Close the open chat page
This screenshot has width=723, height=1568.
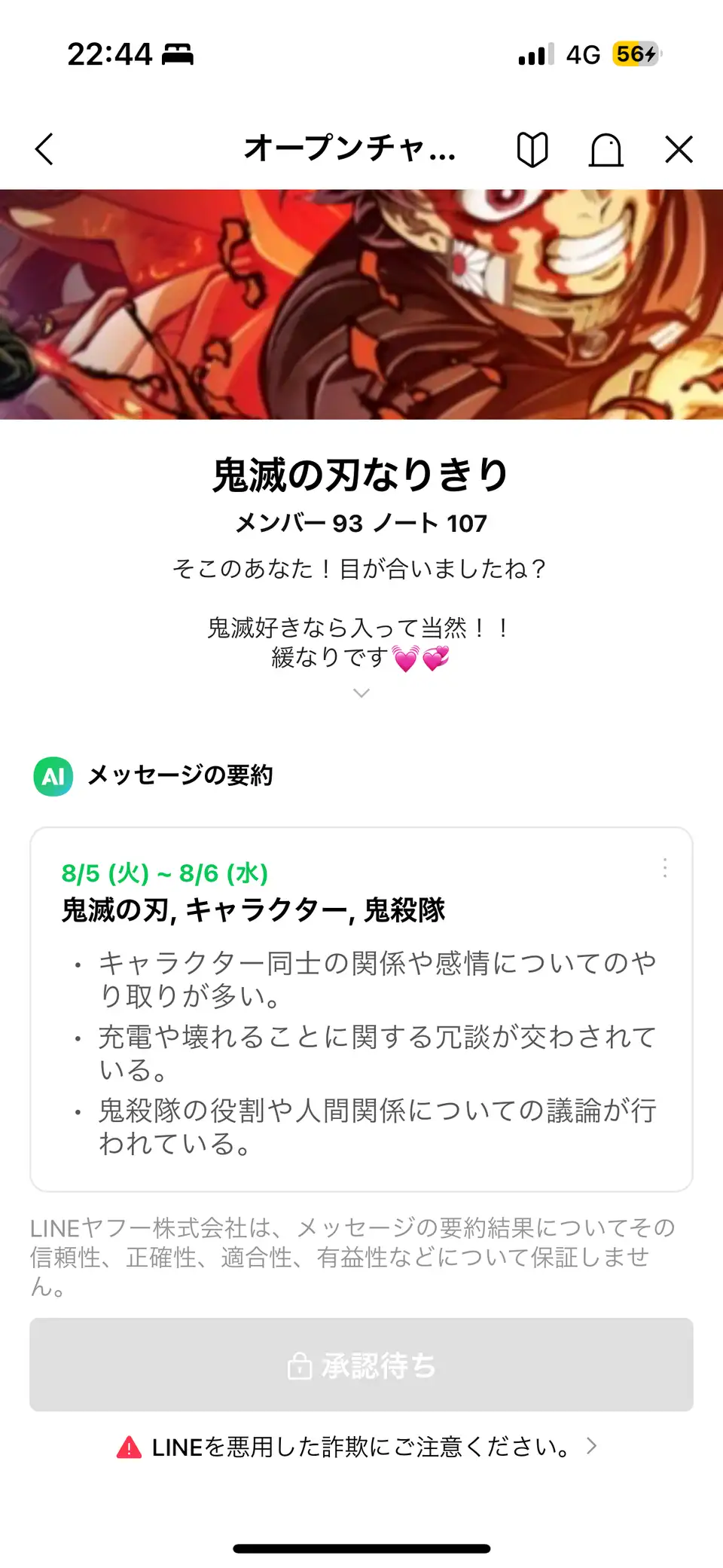679,149
